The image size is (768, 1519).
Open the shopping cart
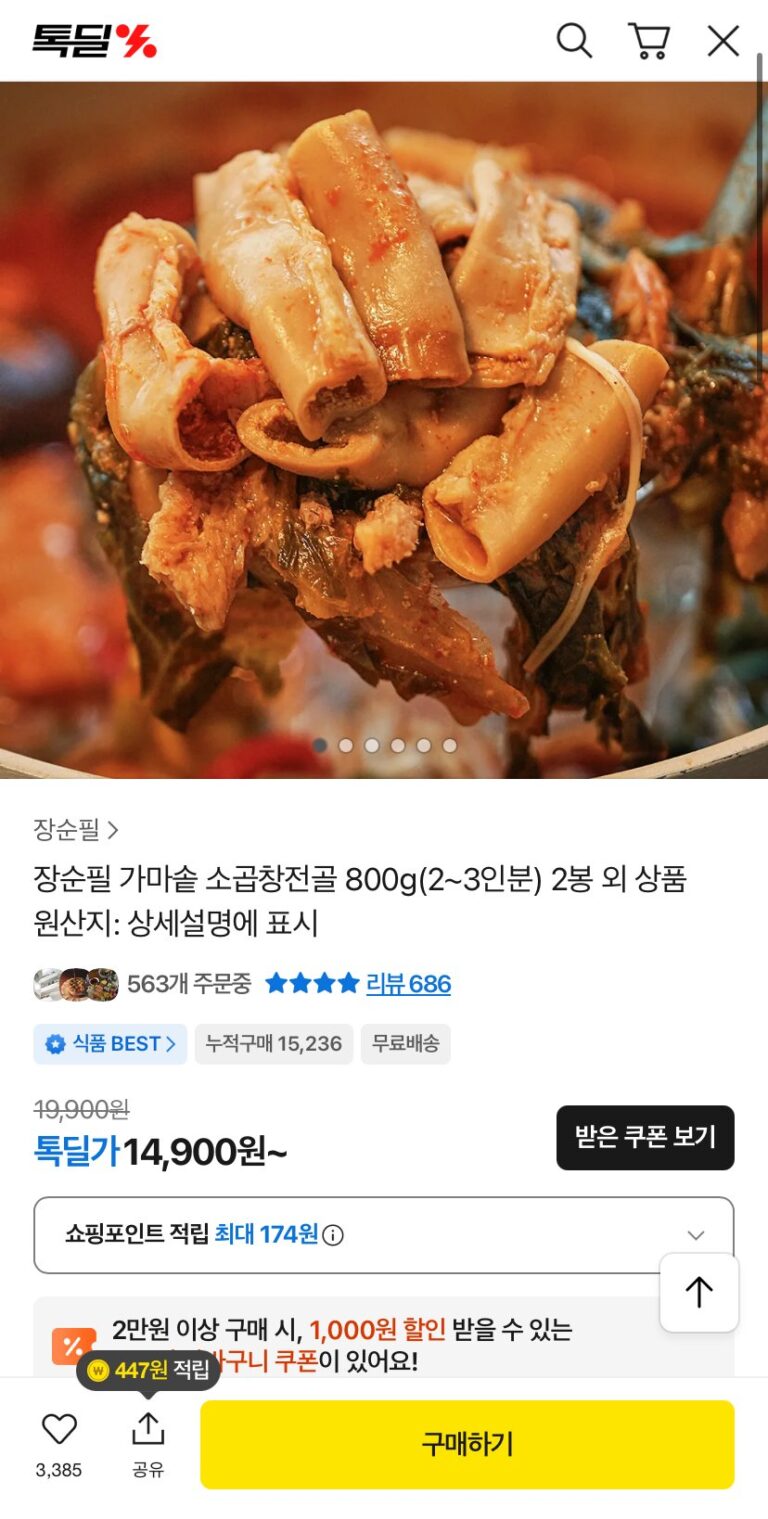click(649, 41)
